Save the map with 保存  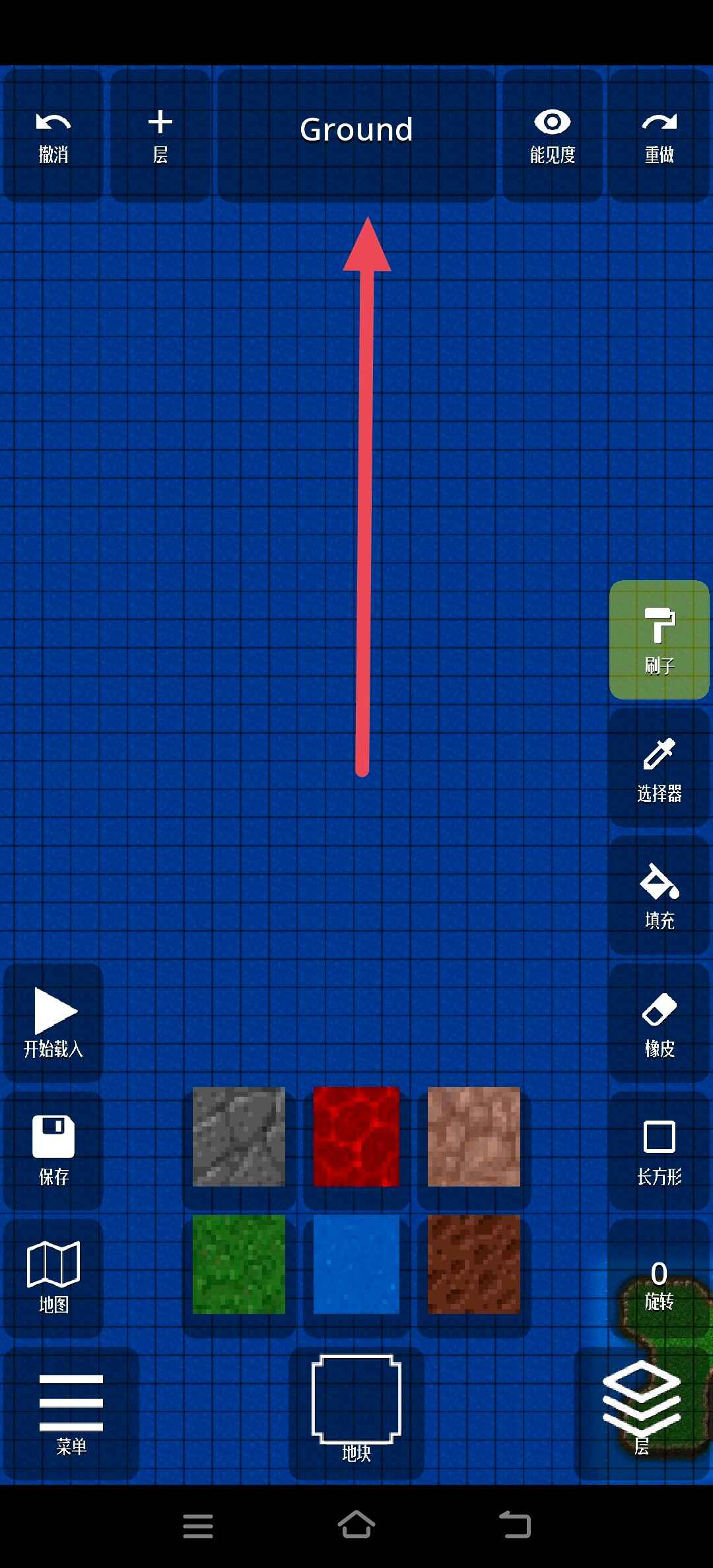pos(53,1150)
